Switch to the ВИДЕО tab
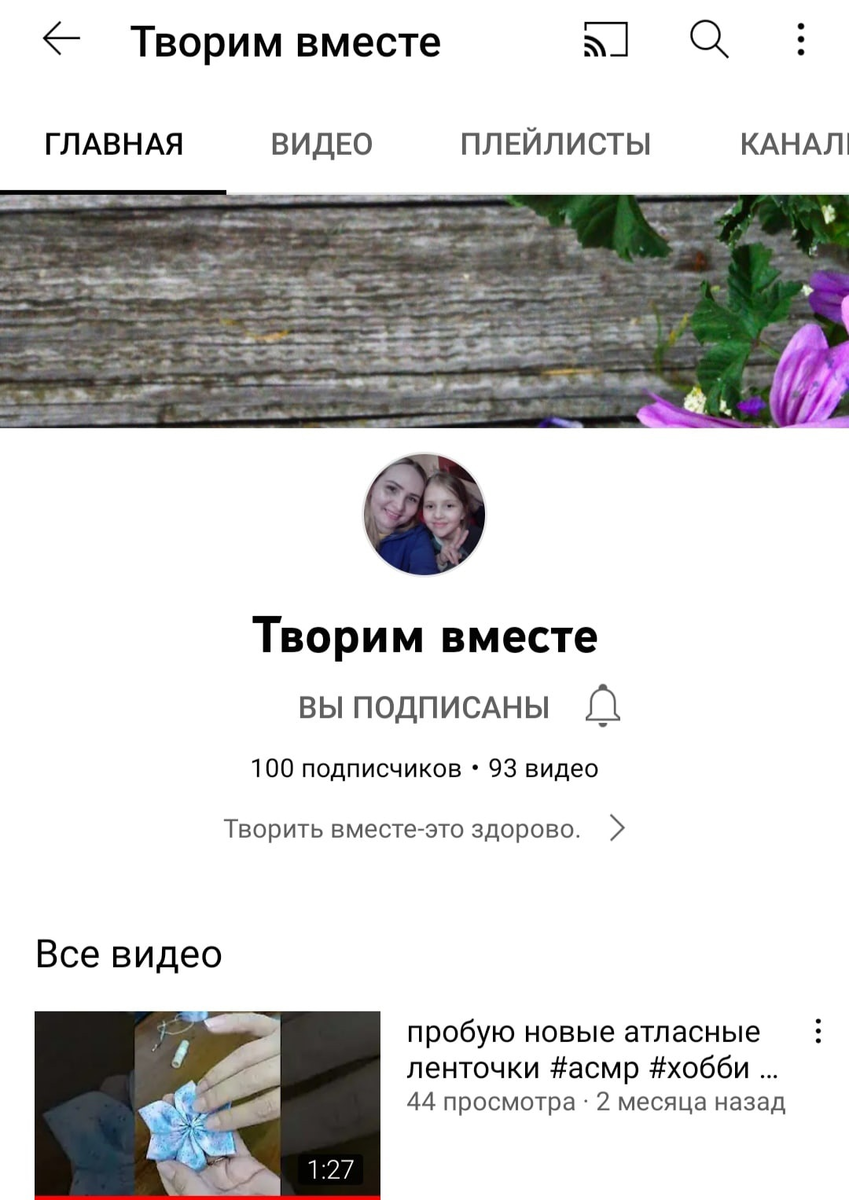The width and height of the screenshot is (849, 1200). (x=321, y=144)
